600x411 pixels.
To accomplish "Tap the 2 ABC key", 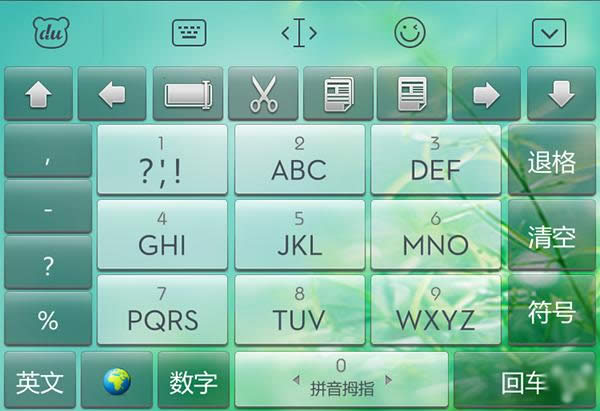I will point(299,160).
